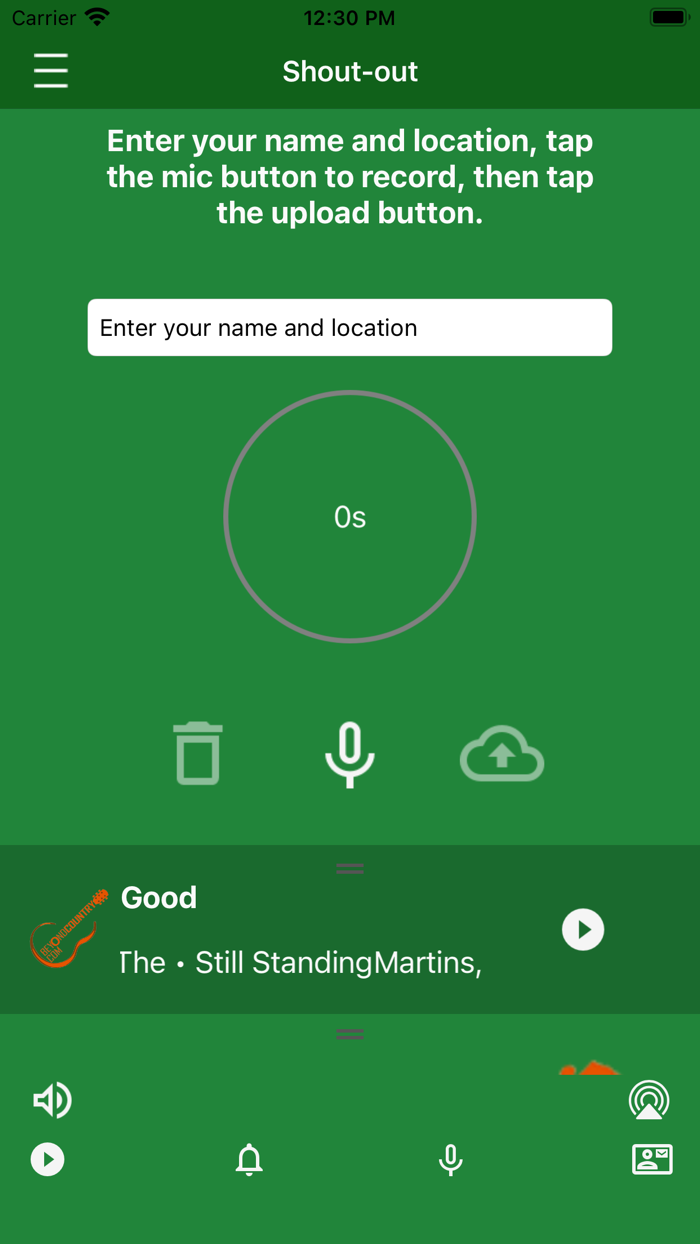Upload the shout-out with the cloud icon
The width and height of the screenshot is (700, 1244).
502,753
